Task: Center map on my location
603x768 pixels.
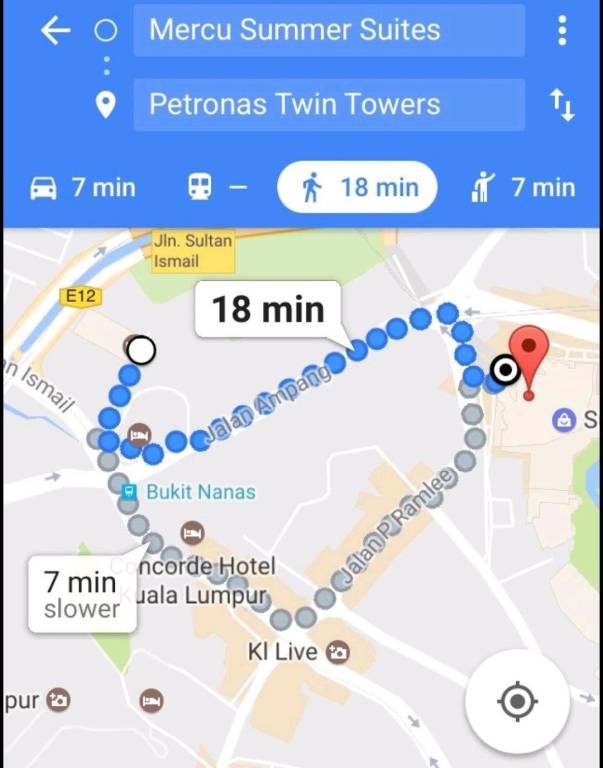Action: click(x=517, y=702)
